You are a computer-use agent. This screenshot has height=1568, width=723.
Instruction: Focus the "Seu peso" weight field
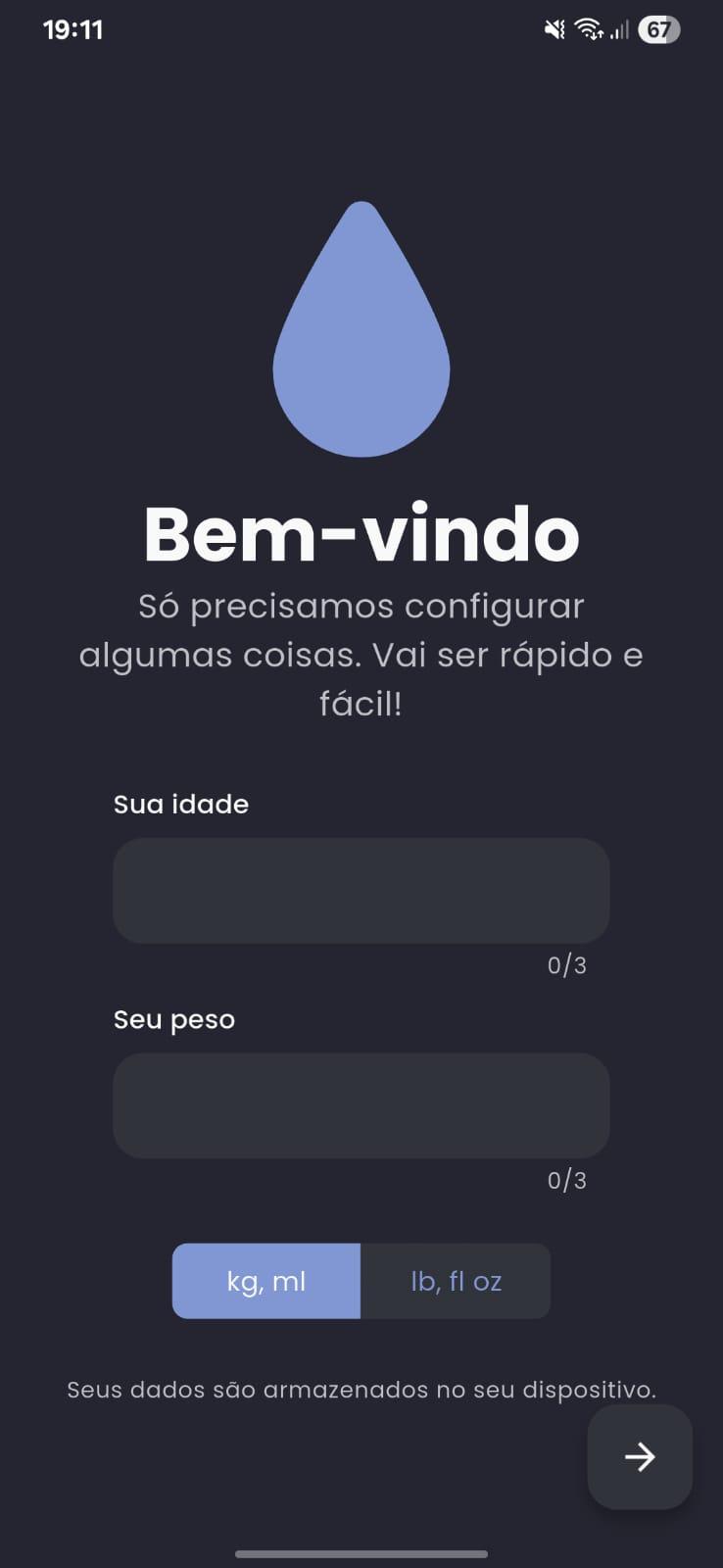coord(361,1105)
